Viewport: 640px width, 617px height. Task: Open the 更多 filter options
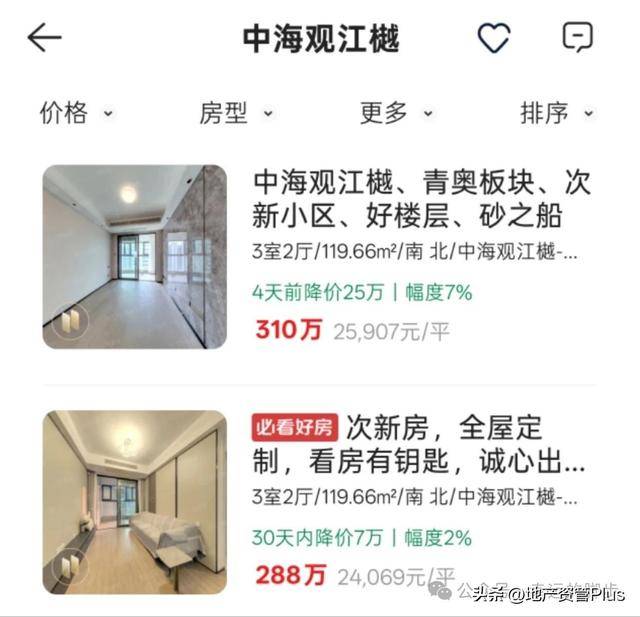point(396,113)
